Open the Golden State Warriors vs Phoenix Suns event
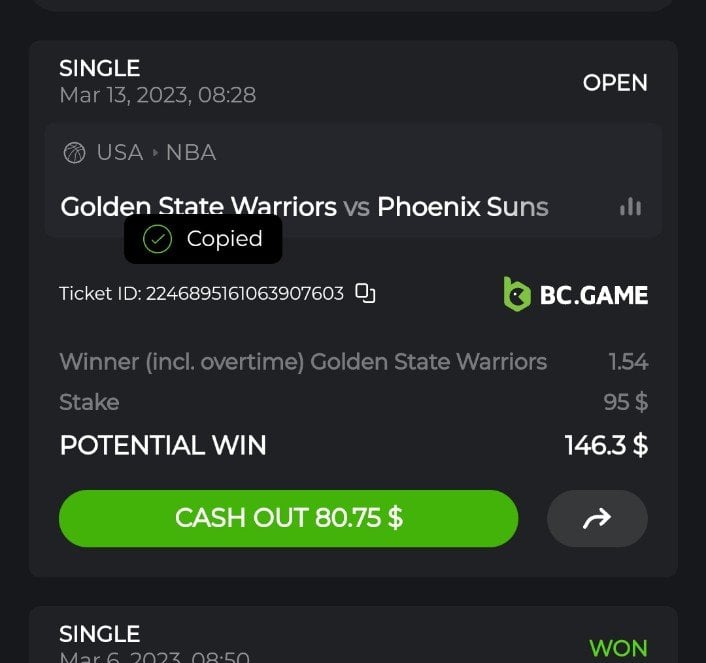This screenshot has height=663, width=706. tap(304, 207)
